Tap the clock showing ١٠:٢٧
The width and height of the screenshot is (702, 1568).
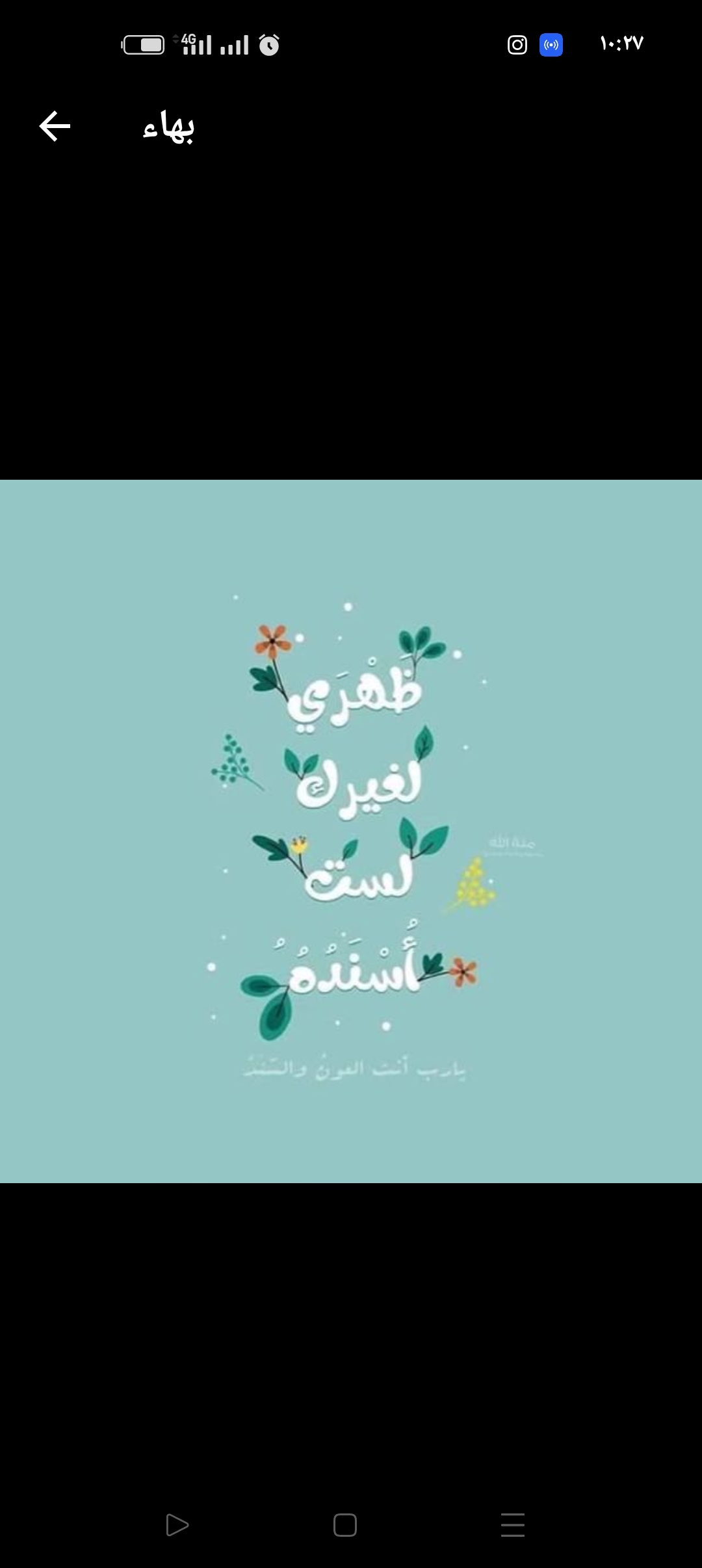(621, 44)
